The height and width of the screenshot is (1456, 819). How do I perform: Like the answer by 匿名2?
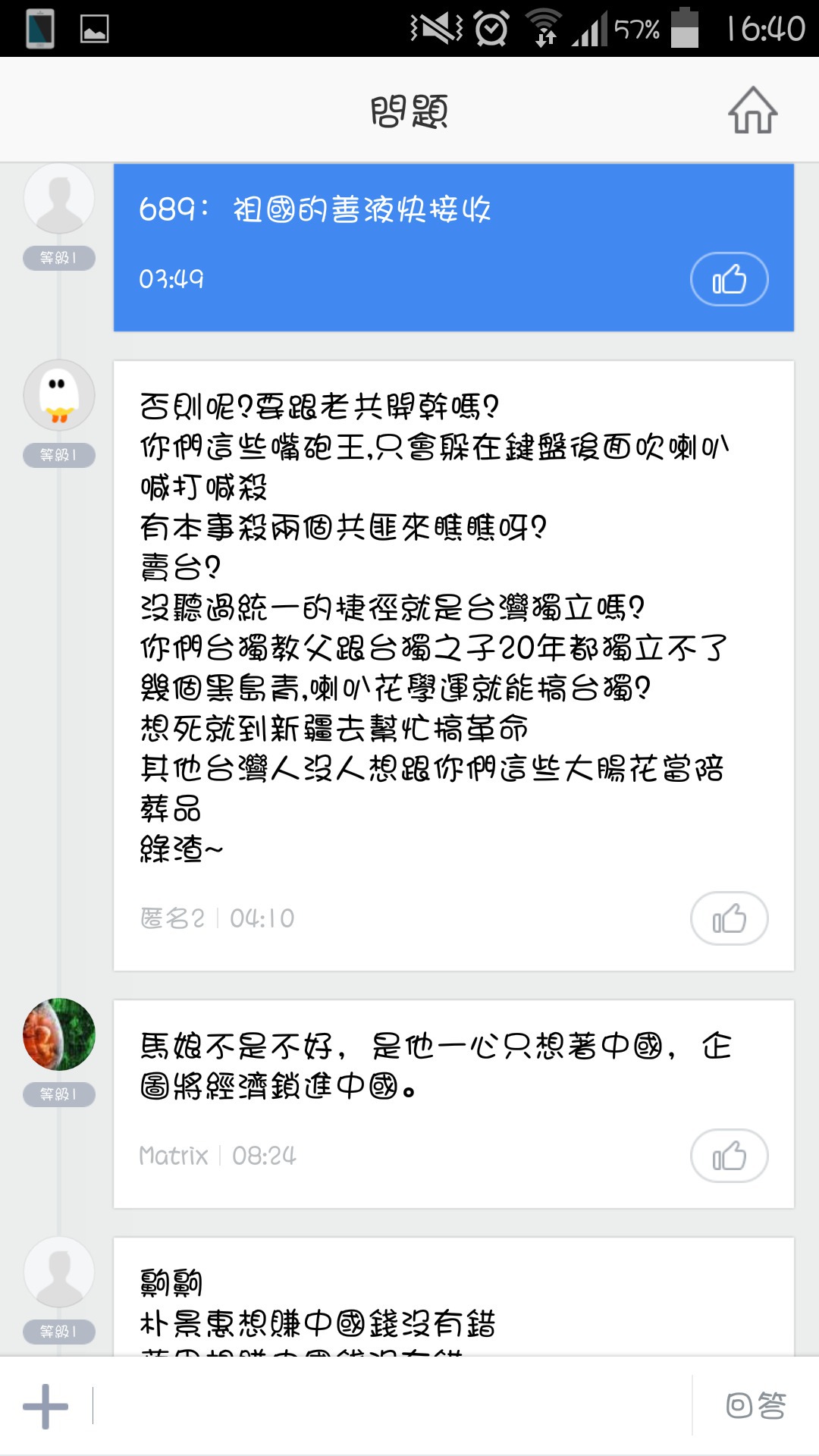[x=729, y=918]
